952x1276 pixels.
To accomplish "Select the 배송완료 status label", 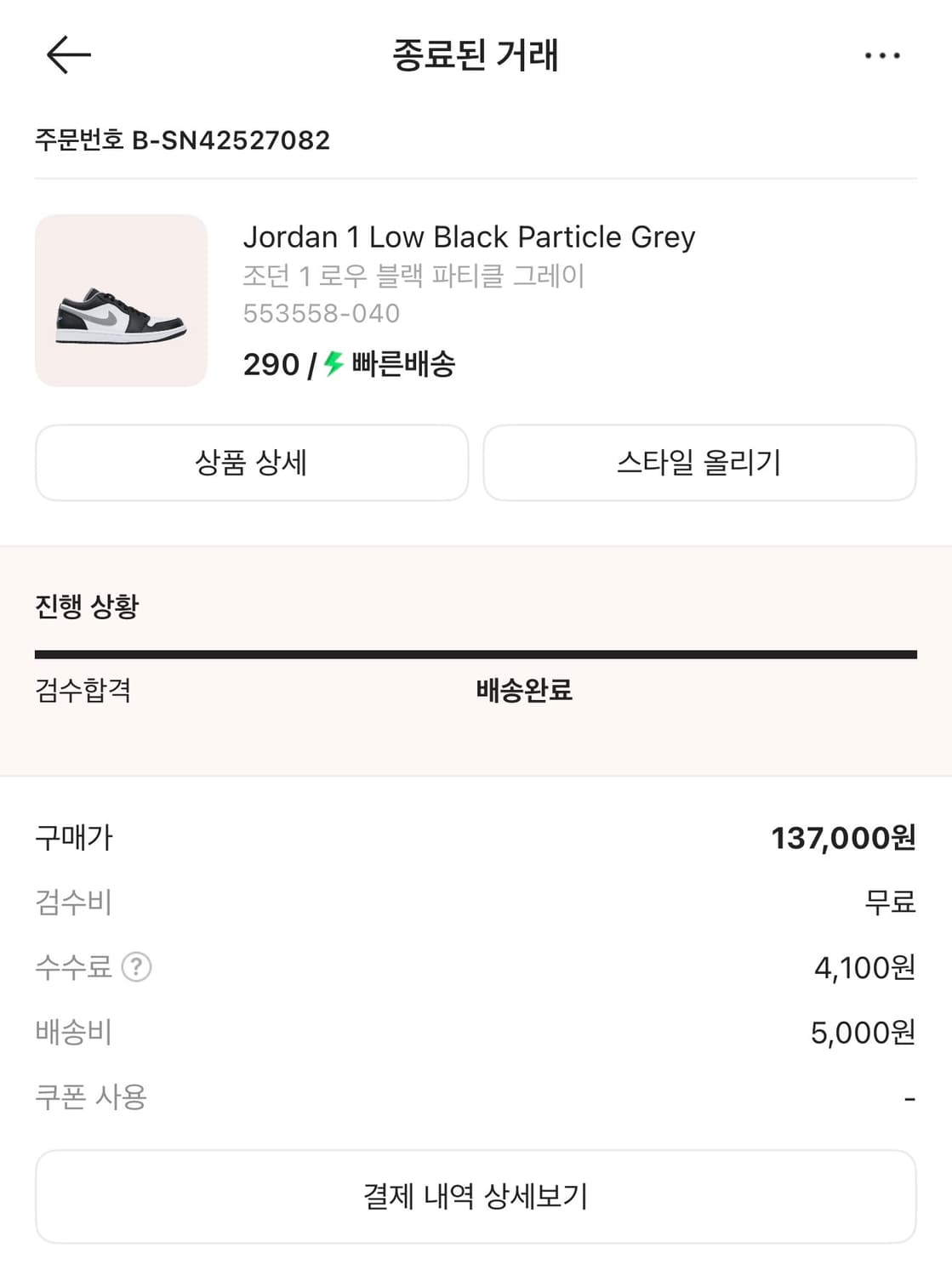I will (x=522, y=692).
